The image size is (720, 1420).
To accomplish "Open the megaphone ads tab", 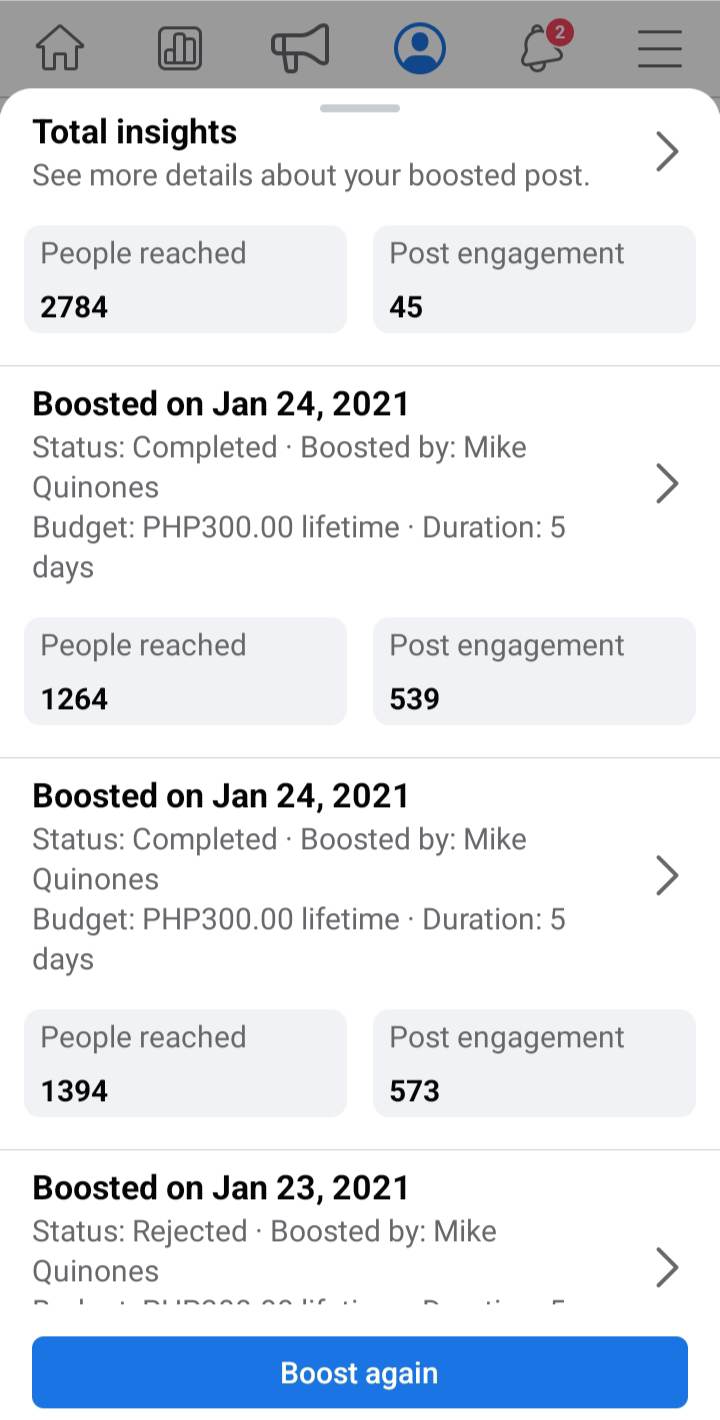I will (x=300, y=48).
